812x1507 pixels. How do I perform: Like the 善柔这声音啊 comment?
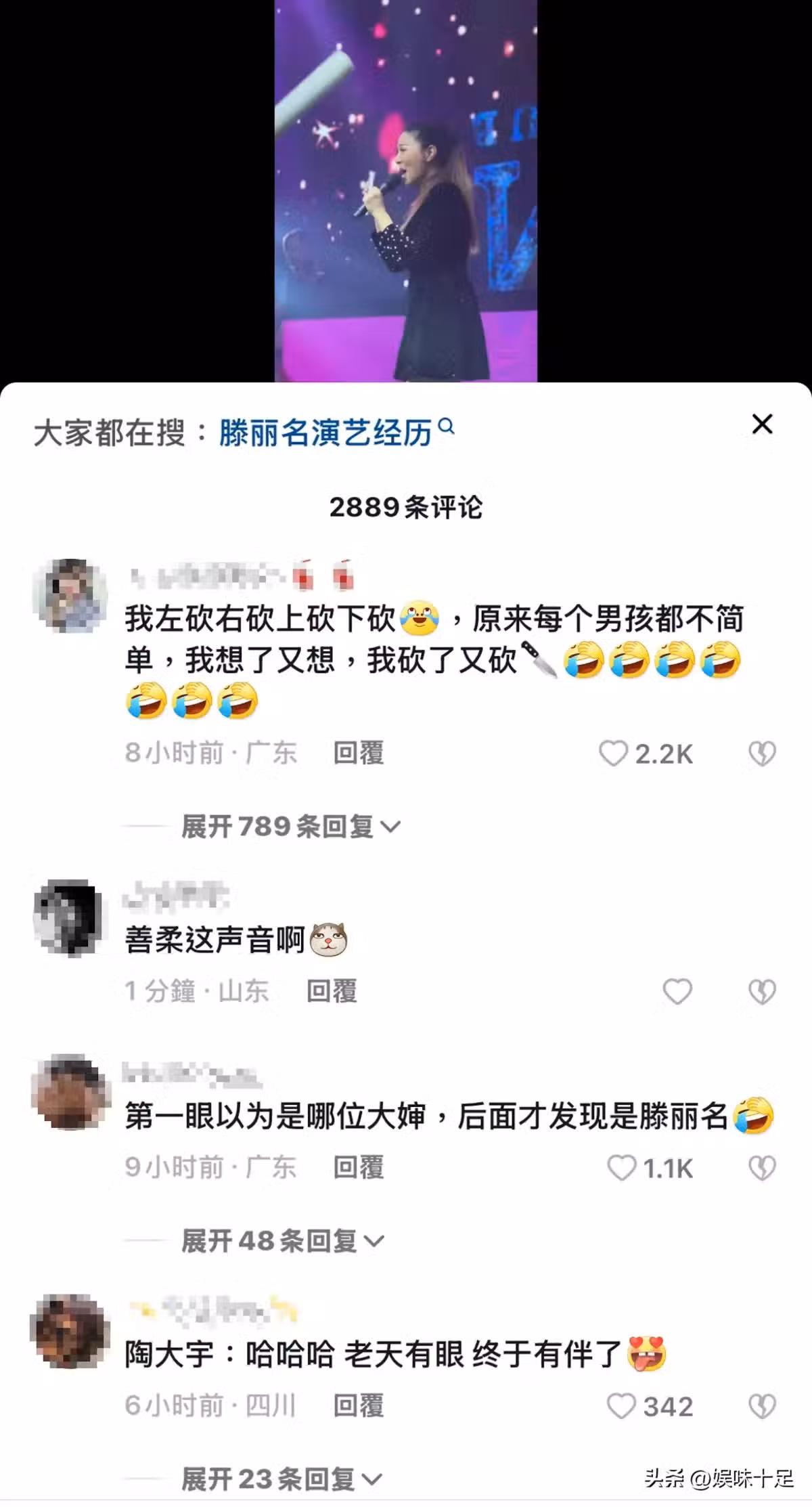click(x=677, y=992)
